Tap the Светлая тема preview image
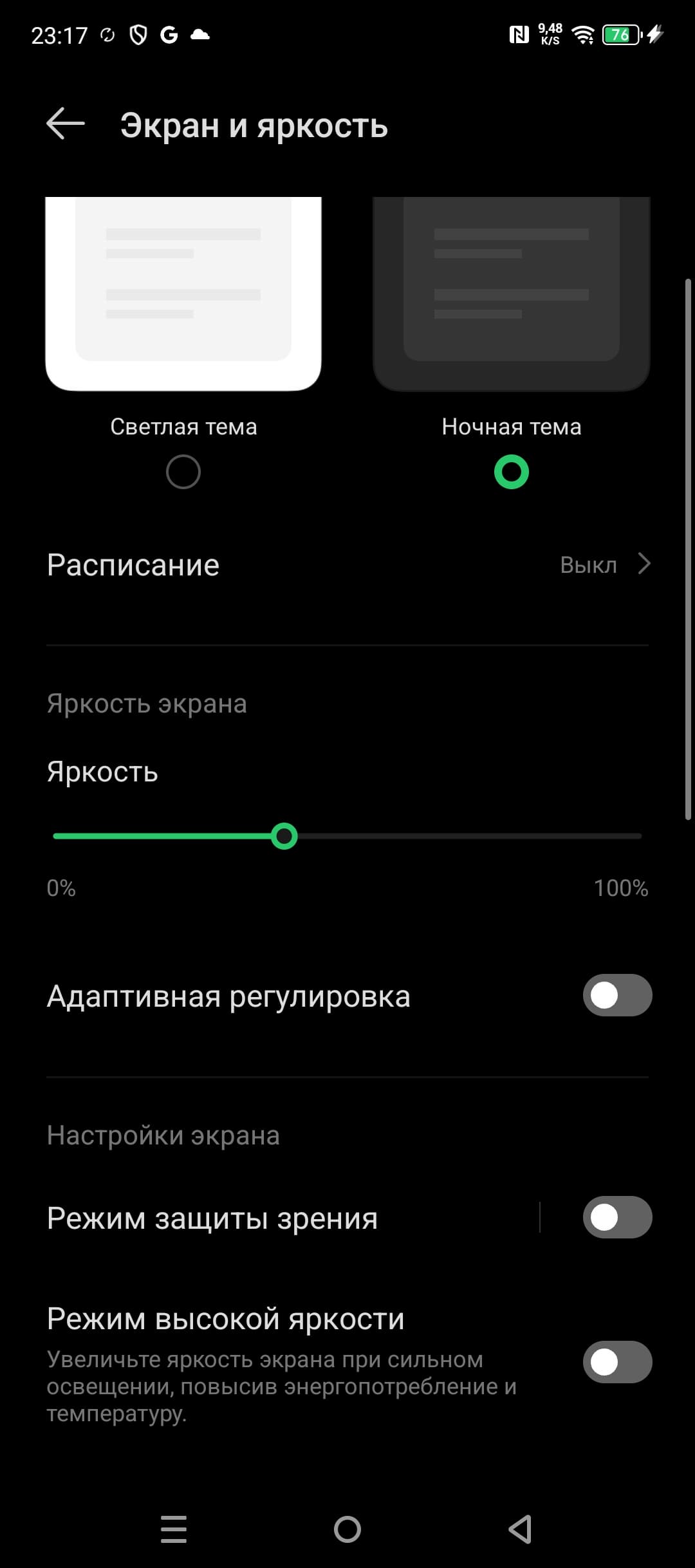Image resolution: width=695 pixels, height=1568 pixels. [183, 293]
